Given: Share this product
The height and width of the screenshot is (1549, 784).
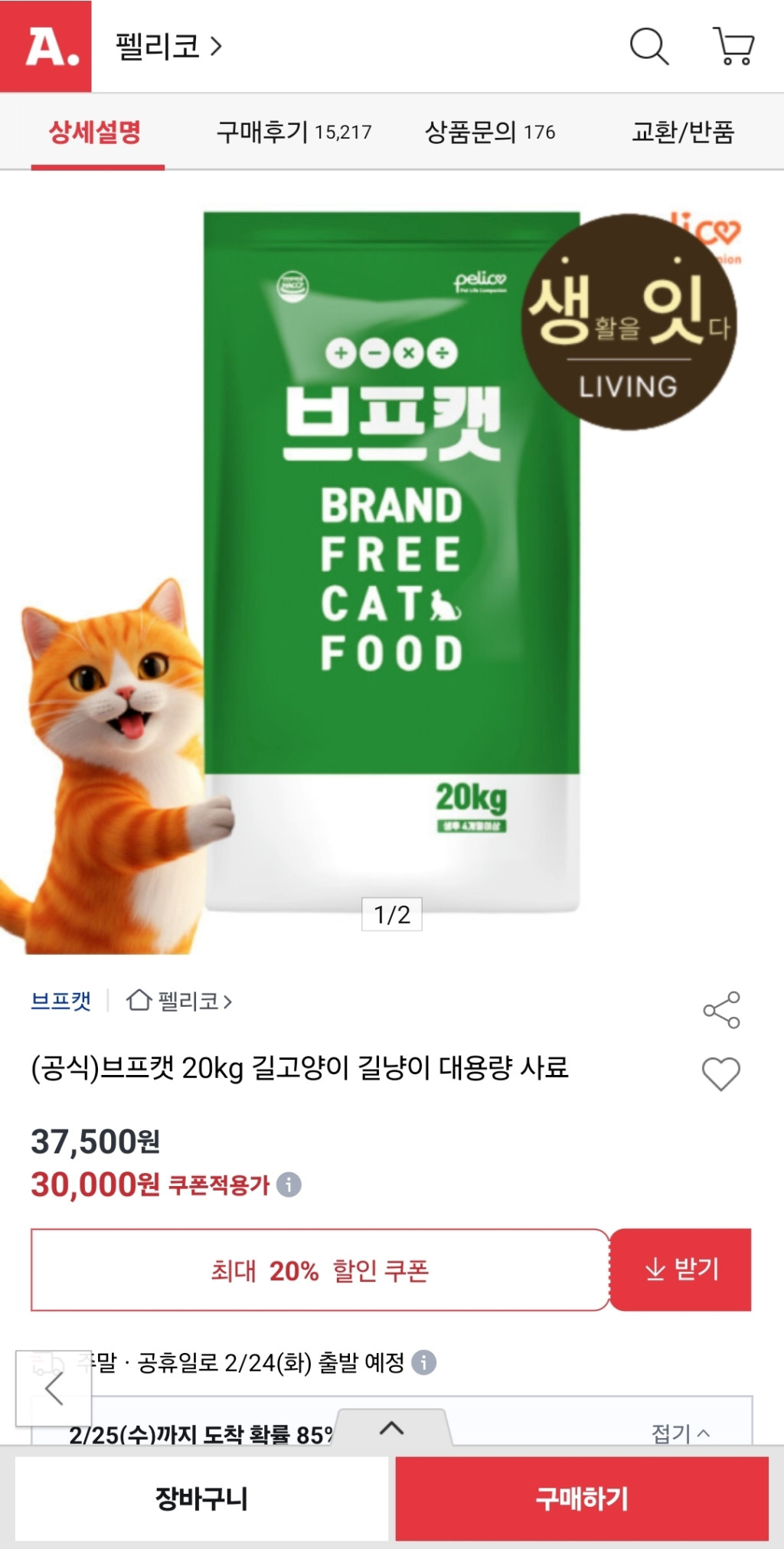Looking at the screenshot, I should [721, 1010].
